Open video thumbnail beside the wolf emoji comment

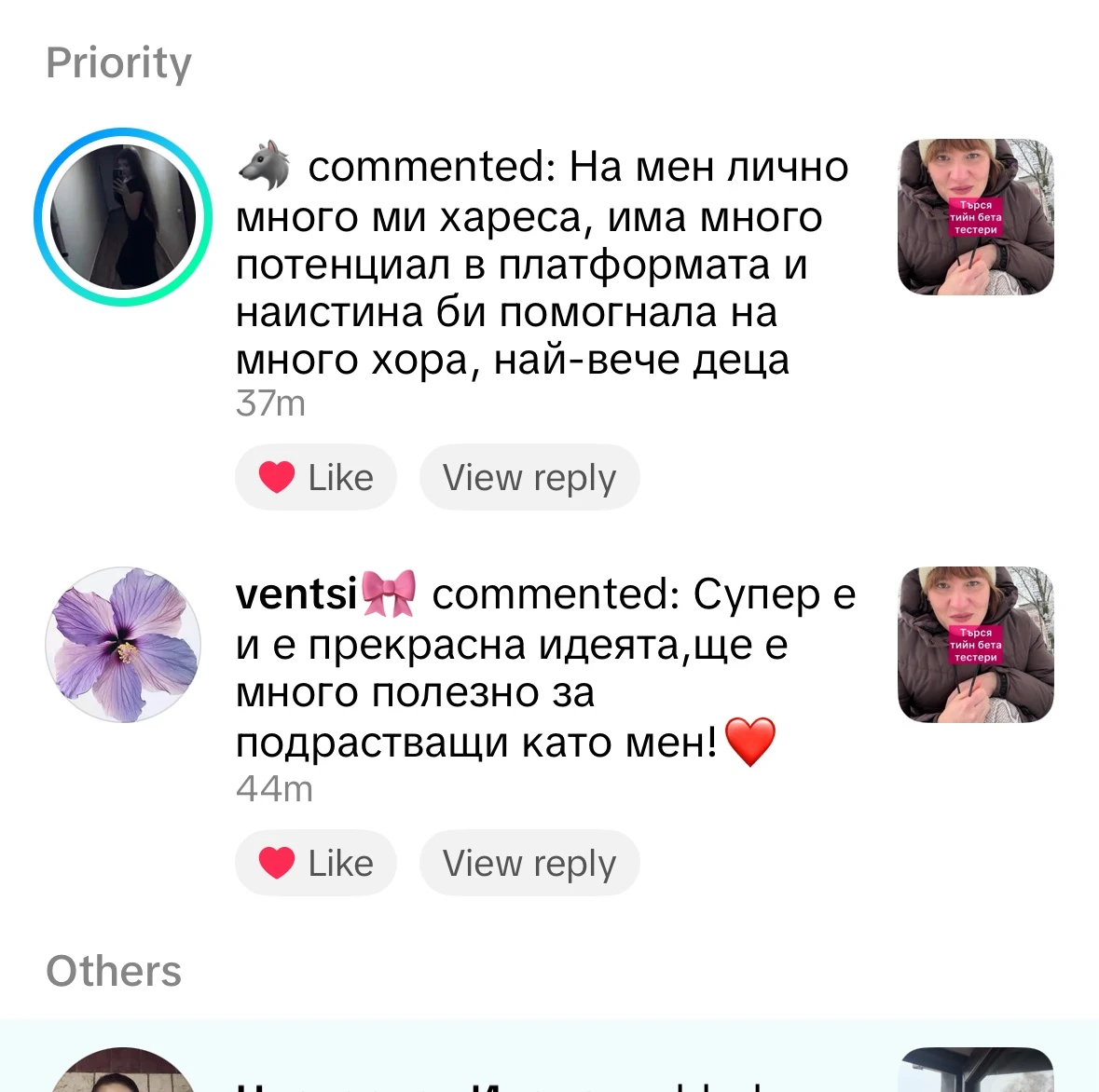point(975,217)
